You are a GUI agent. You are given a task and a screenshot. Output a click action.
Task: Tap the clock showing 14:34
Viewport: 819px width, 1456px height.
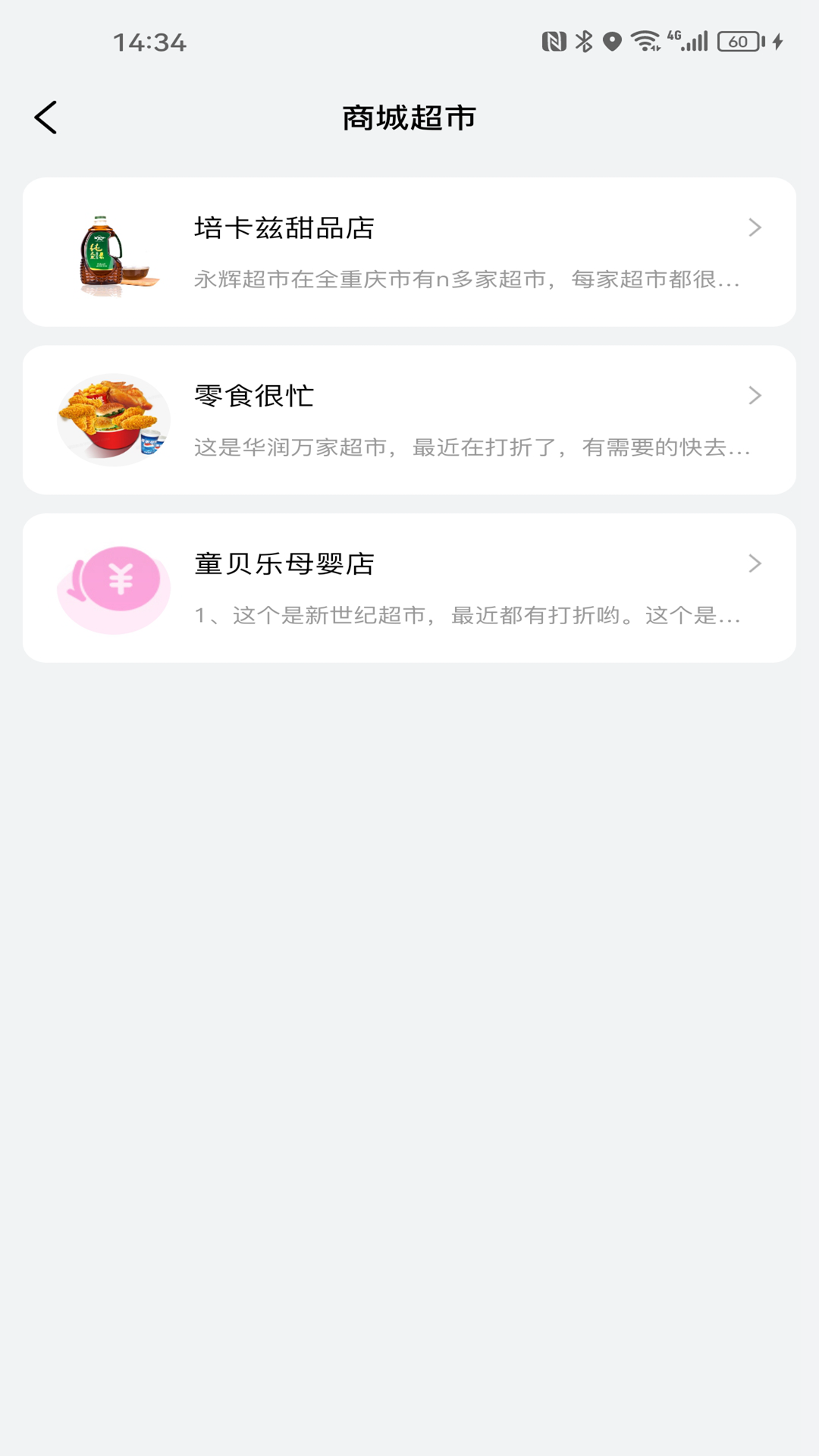pos(149,43)
